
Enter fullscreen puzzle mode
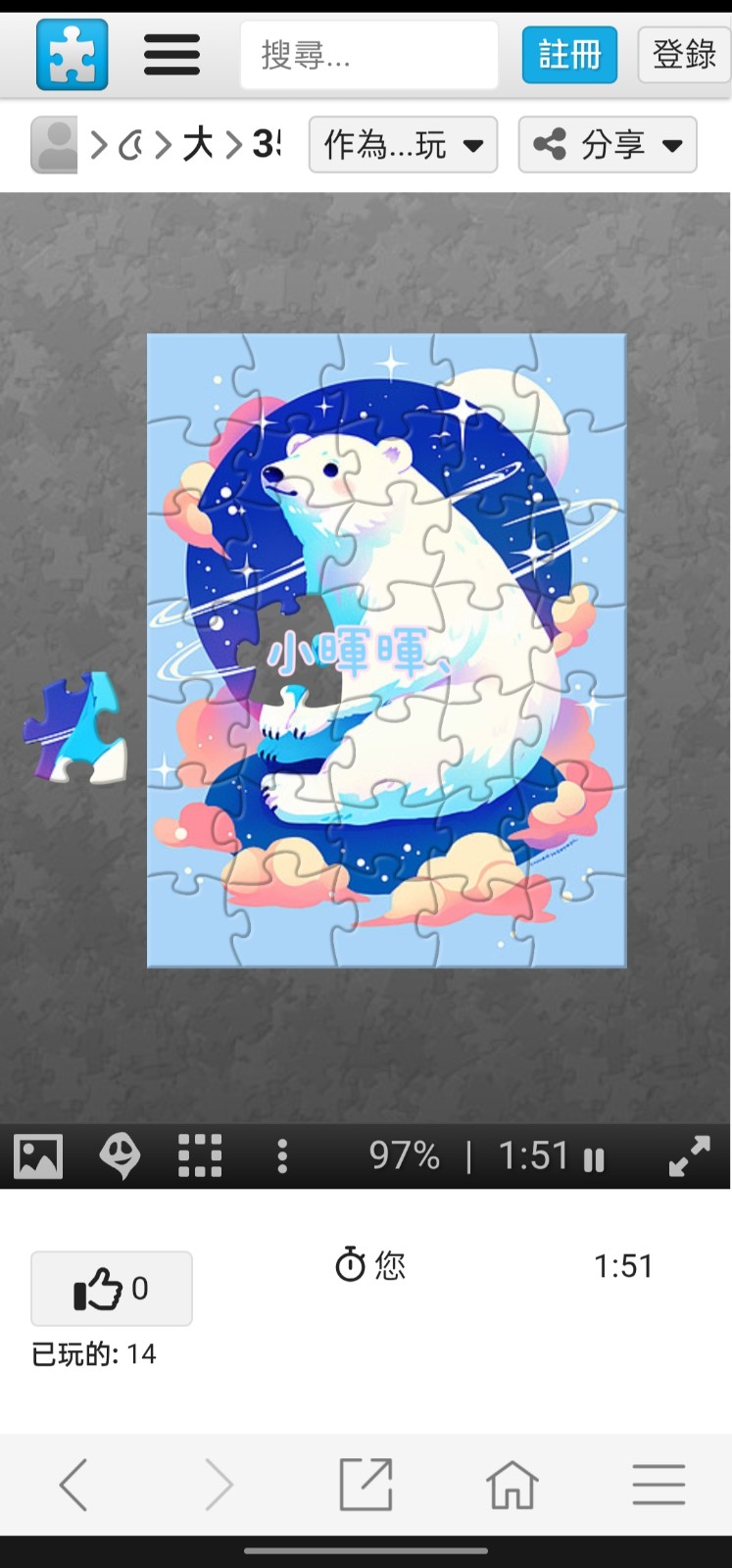[x=689, y=1156]
